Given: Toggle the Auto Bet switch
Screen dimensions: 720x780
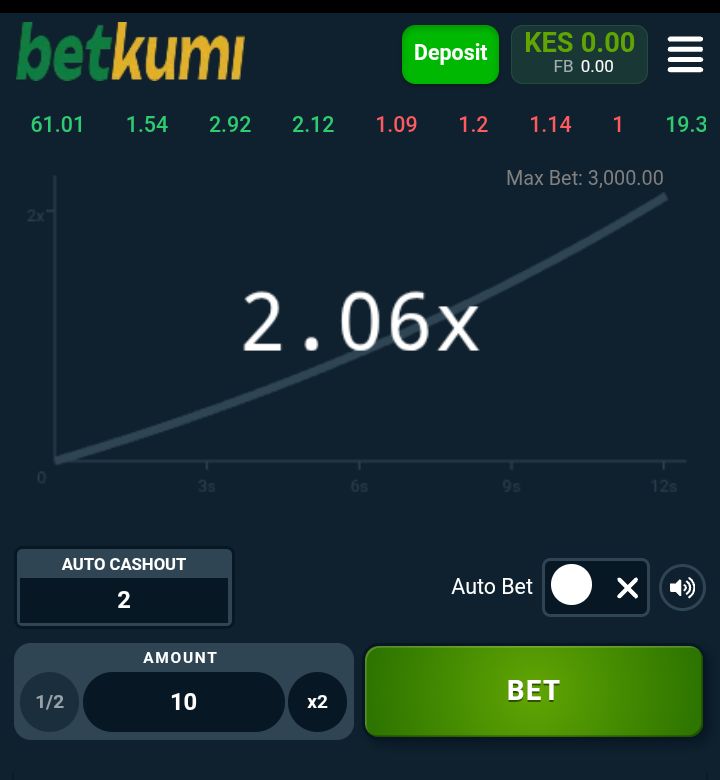Looking at the screenshot, I should 596,587.
